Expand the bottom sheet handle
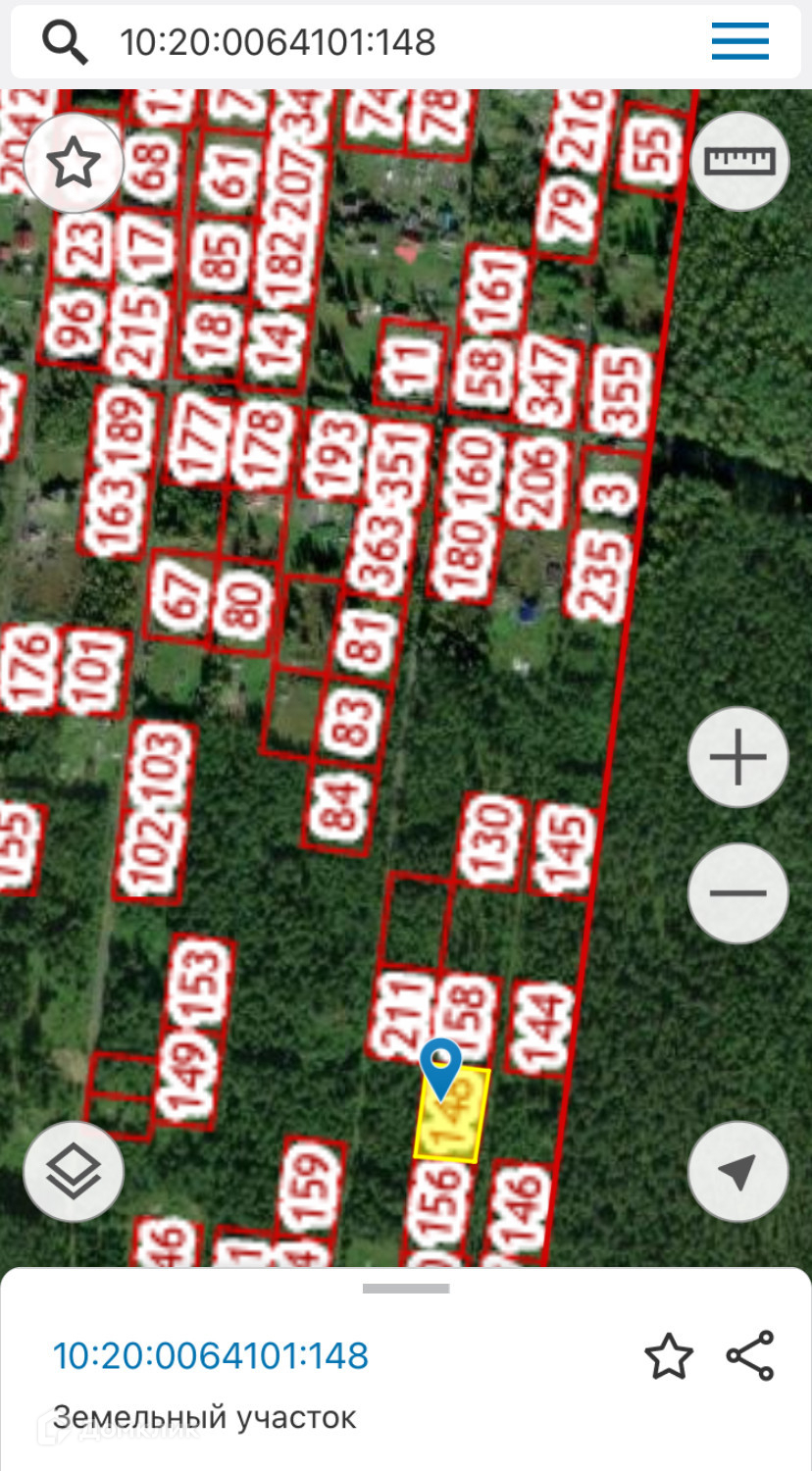Image resolution: width=812 pixels, height=1471 pixels. pos(406,1289)
